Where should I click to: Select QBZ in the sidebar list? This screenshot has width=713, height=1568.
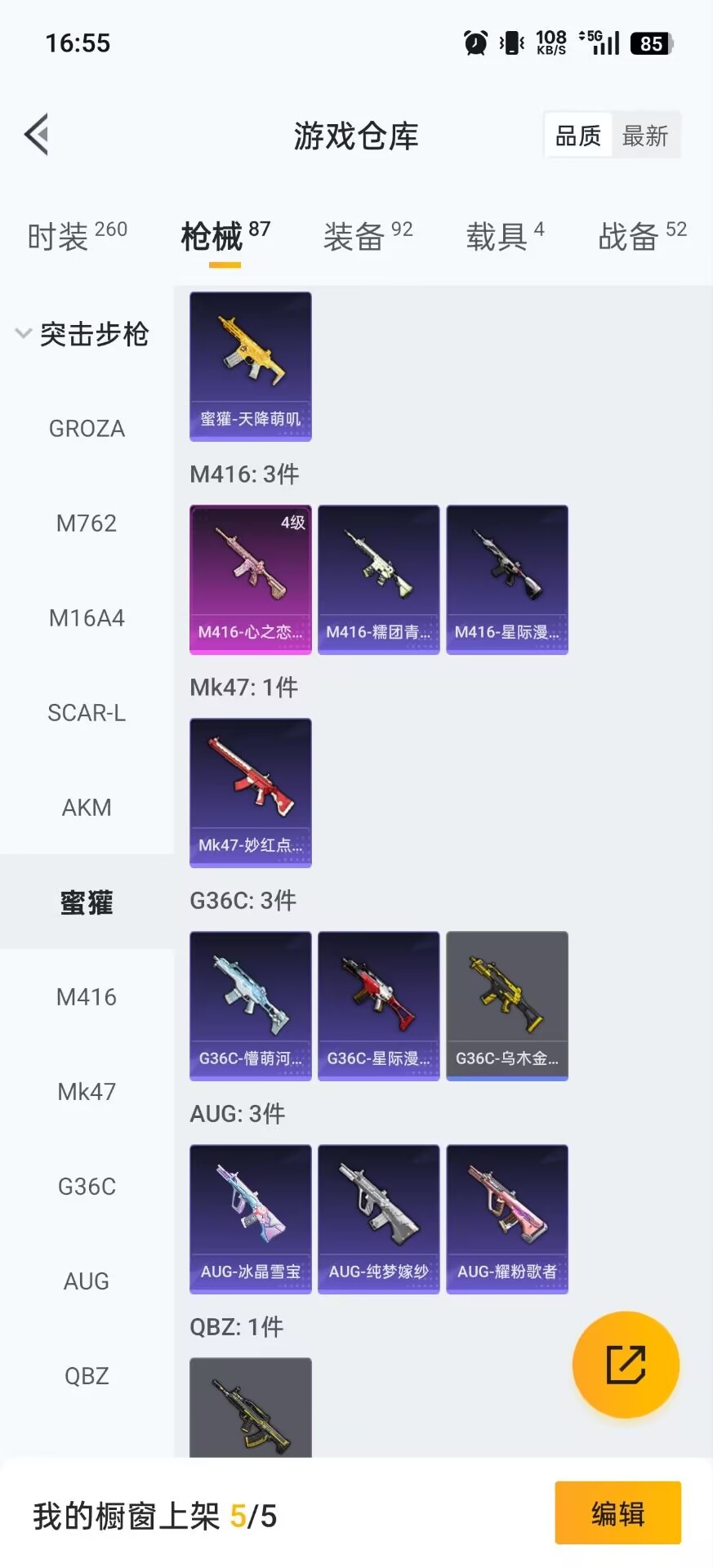click(84, 1375)
